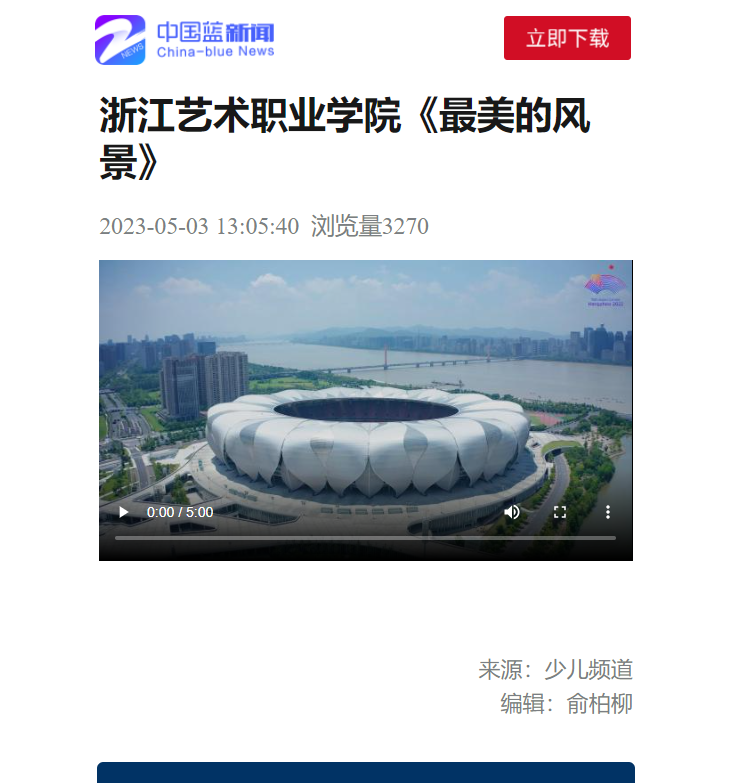Mute the video sound
The width and height of the screenshot is (731, 783).
512,512
